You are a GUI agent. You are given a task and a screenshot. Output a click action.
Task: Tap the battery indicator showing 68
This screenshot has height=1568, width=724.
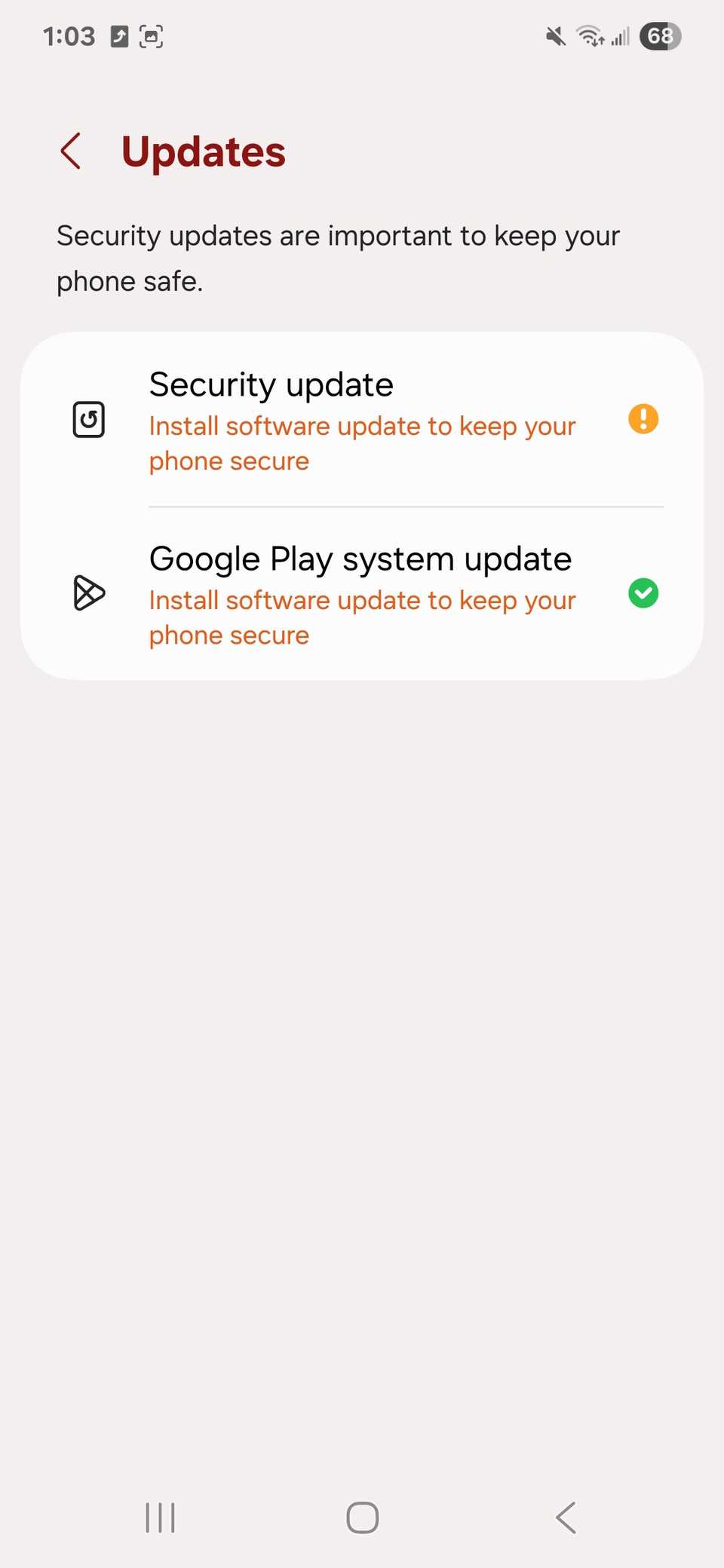[660, 35]
